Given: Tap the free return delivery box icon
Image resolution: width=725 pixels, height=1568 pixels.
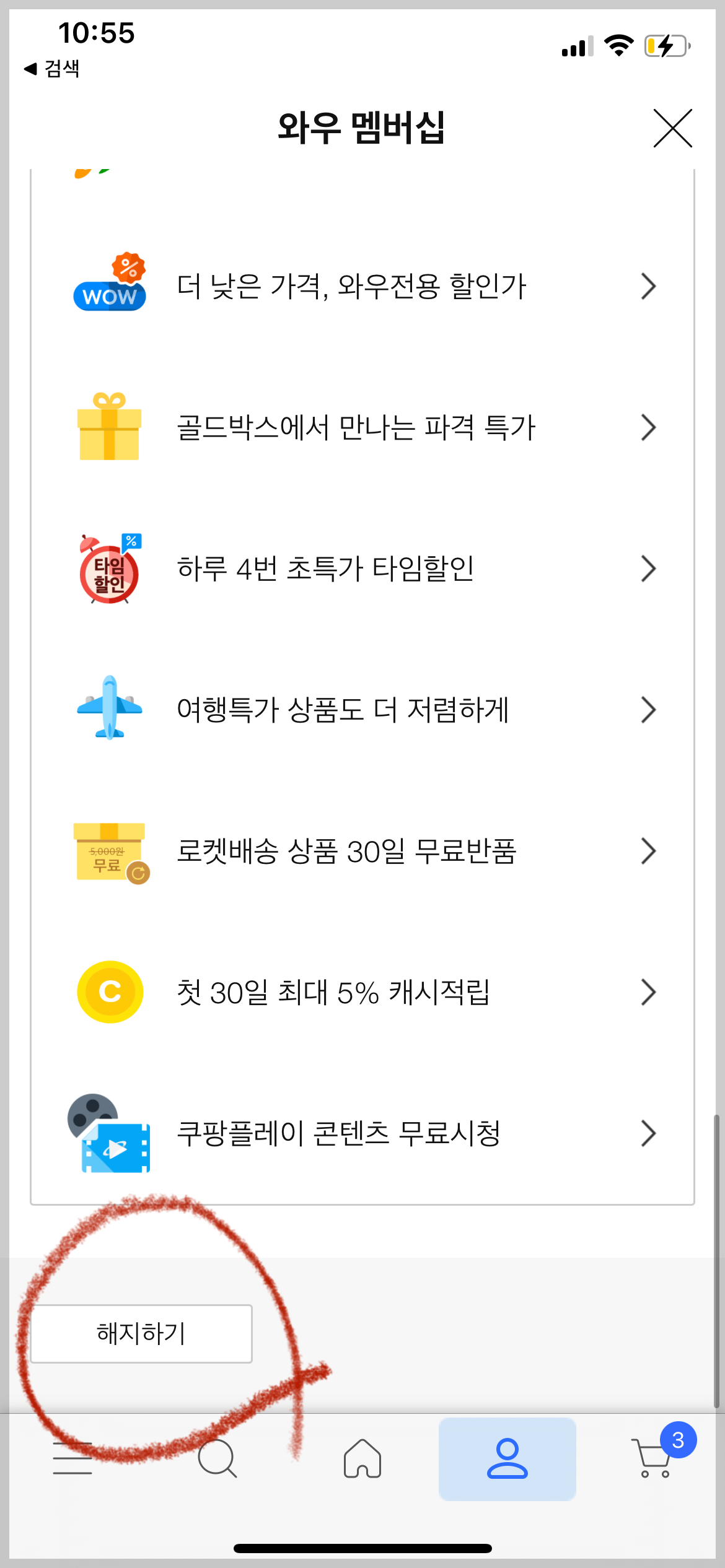Looking at the screenshot, I should [x=109, y=851].
